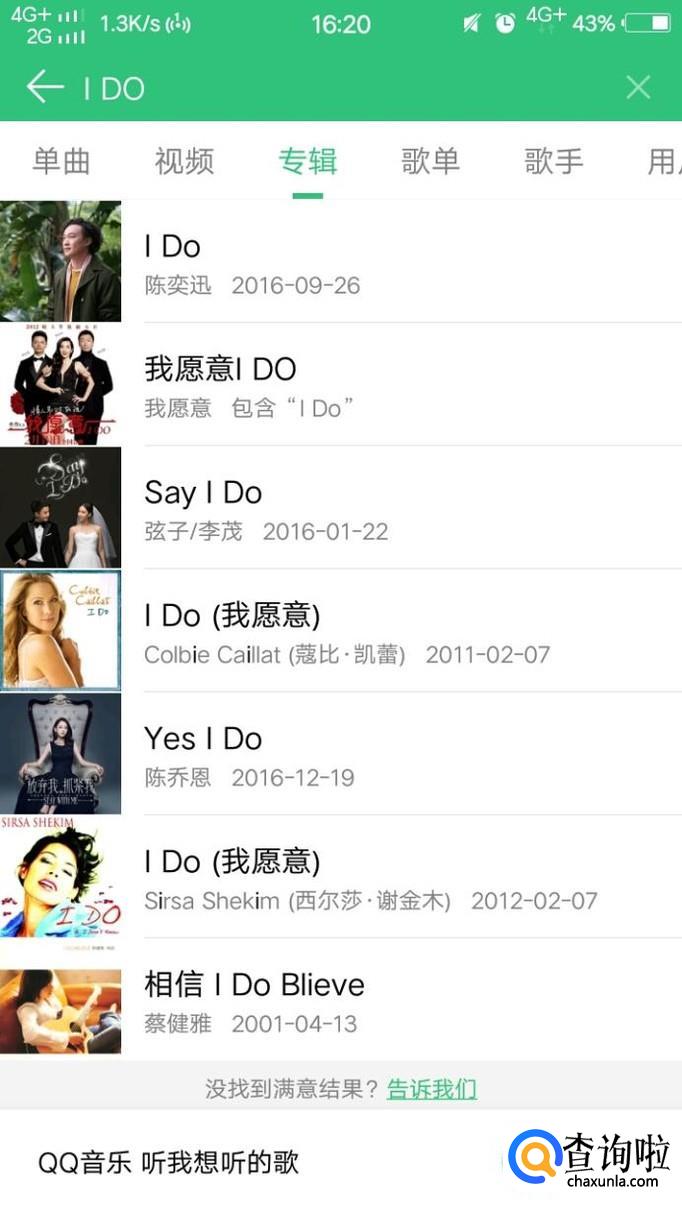Switch to the 视频 tab
The image size is (682, 1212).
(x=184, y=161)
